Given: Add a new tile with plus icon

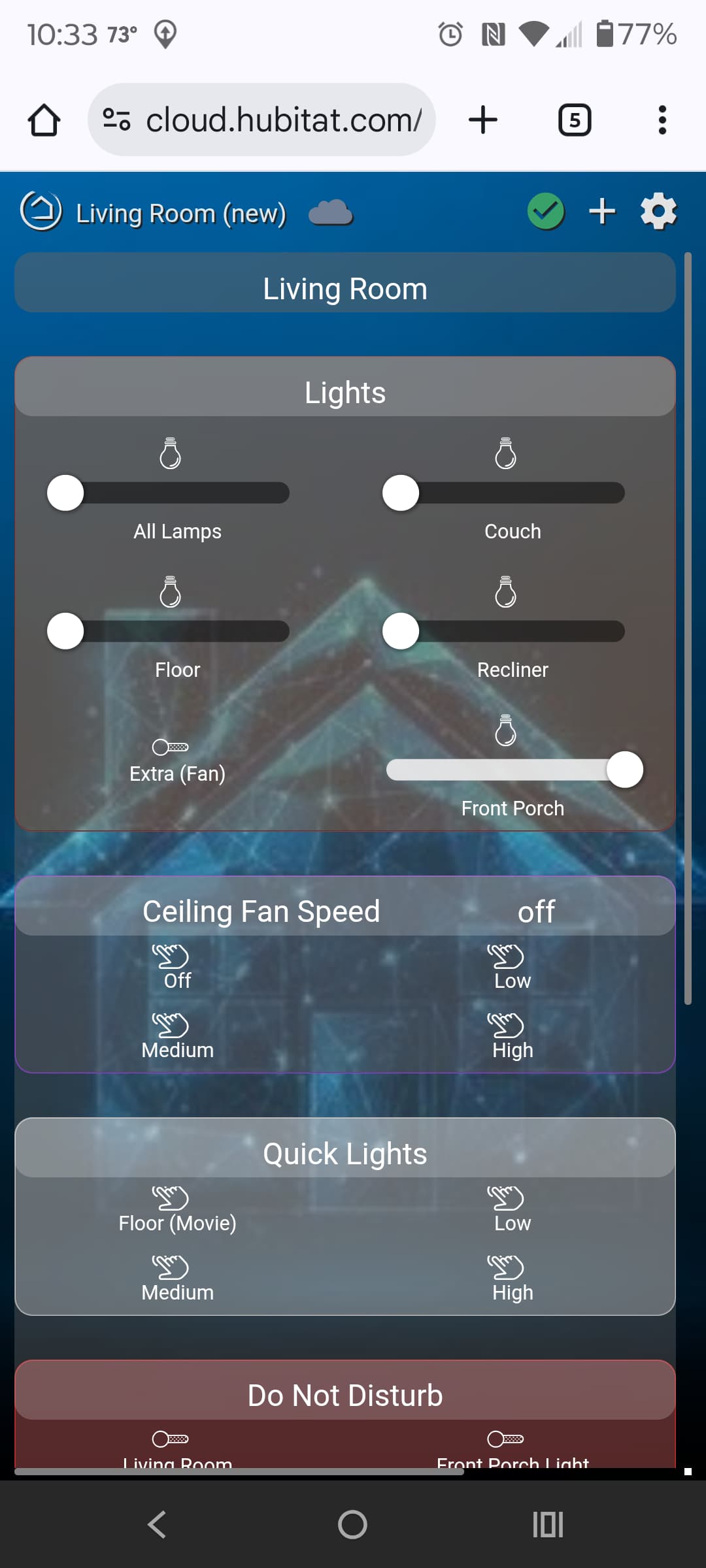Looking at the screenshot, I should click(602, 212).
